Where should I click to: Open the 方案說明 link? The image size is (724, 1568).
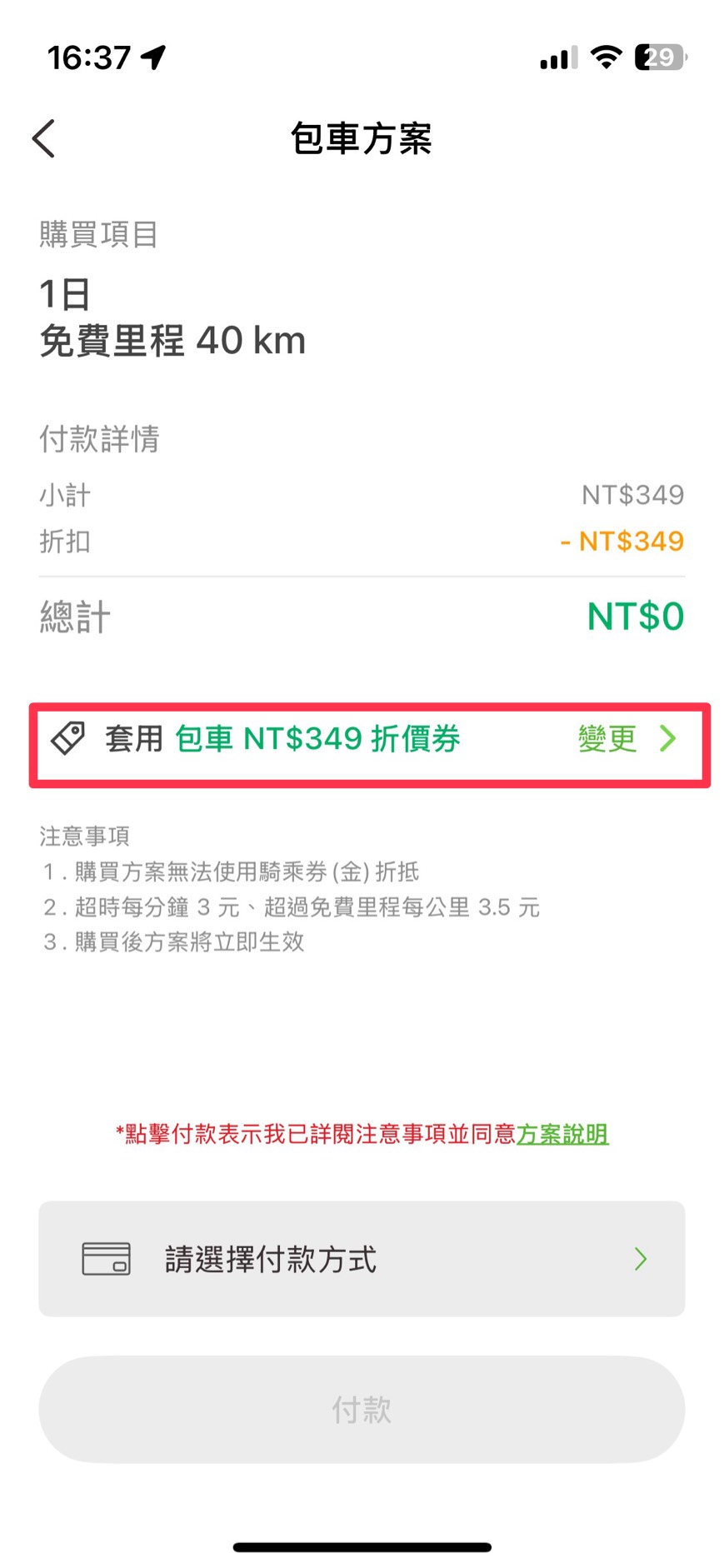(x=562, y=1134)
